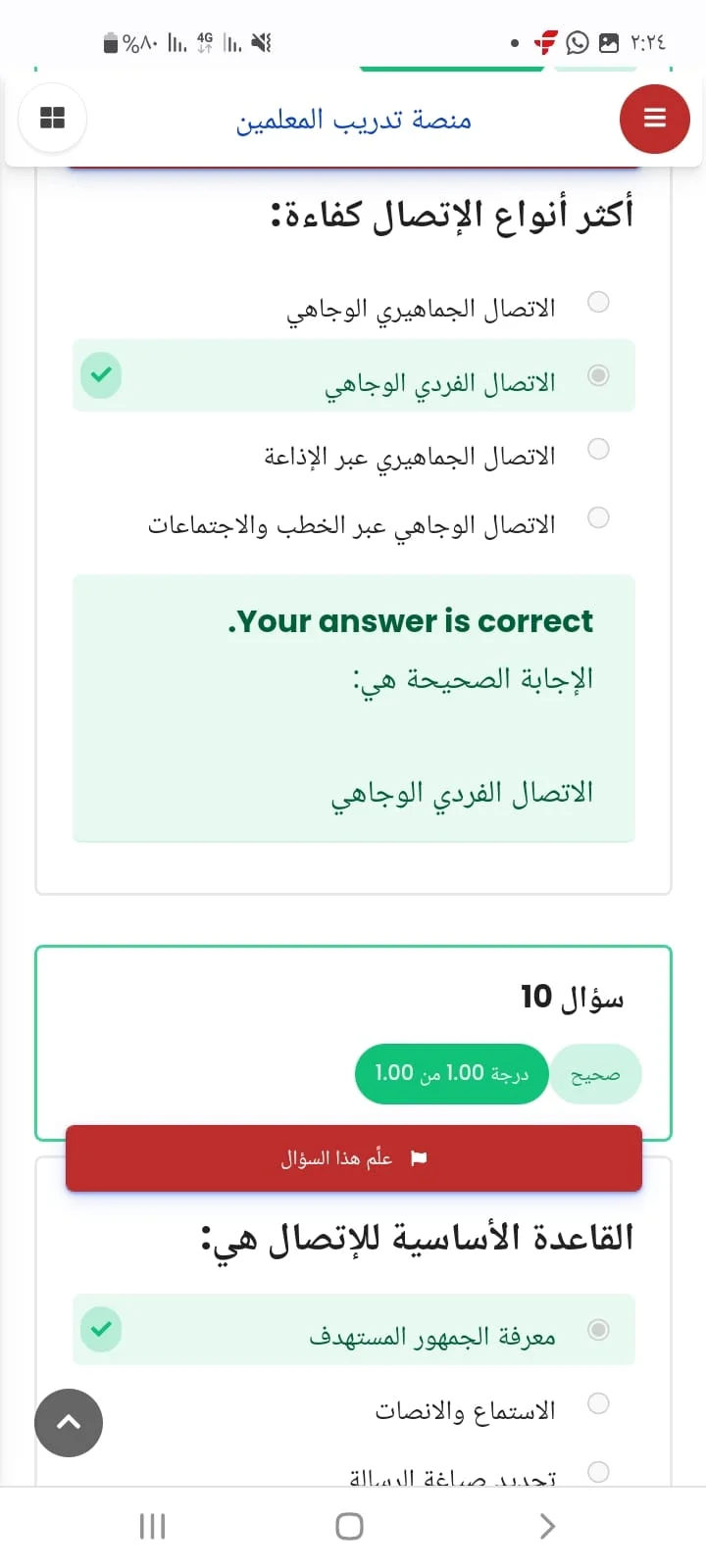Tap the scroll-to-top arrow button
Screen dimensions: 706x1568
pos(69,1423)
